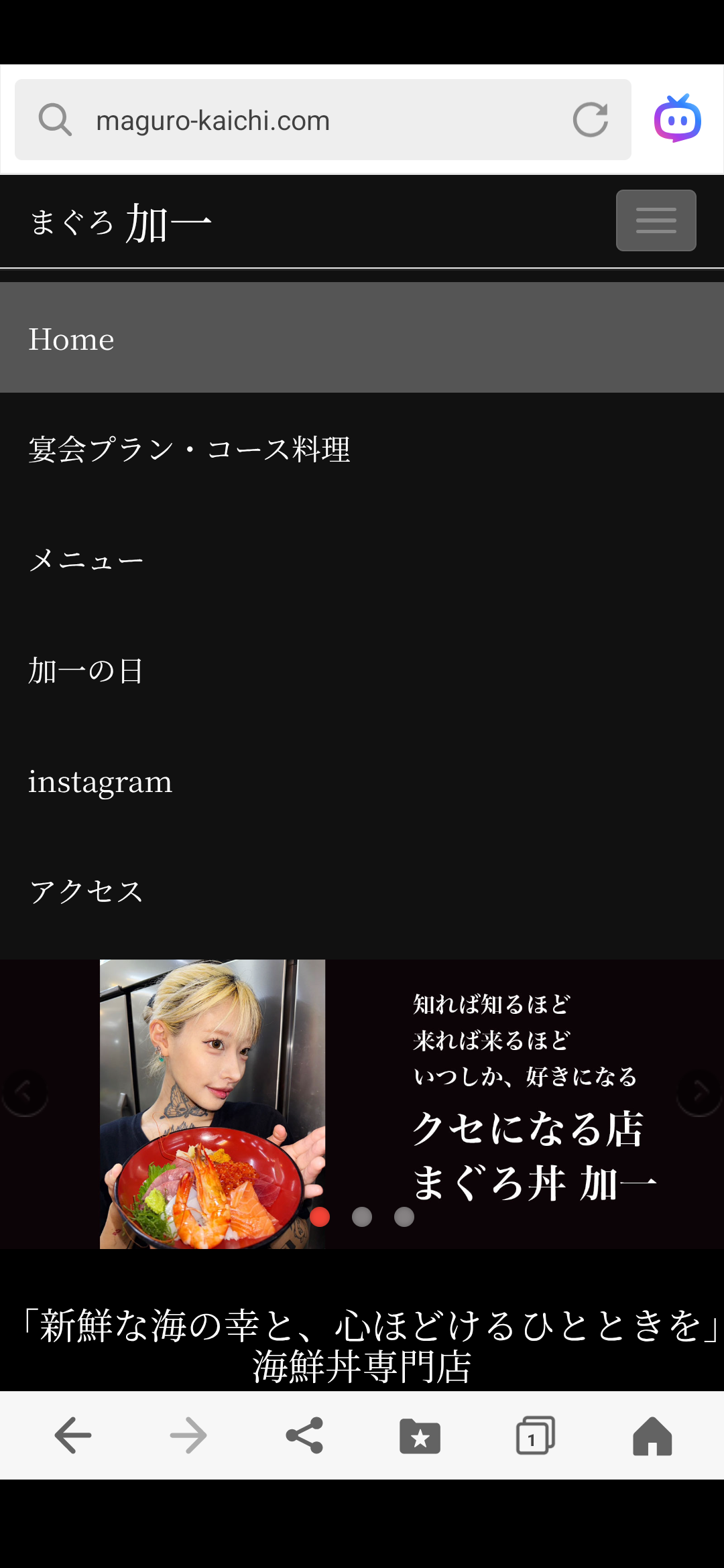Go back to the previous page
This screenshot has width=724, height=1568.
pyautogui.click(x=72, y=1435)
